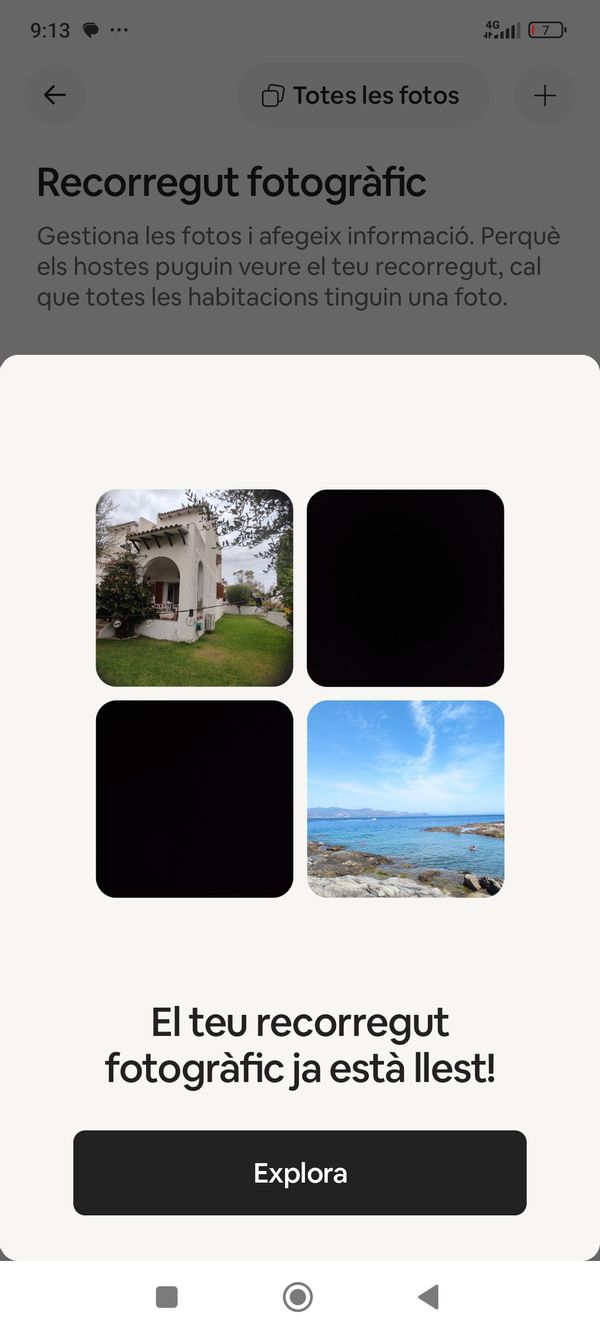Go back with the top arrow
Image resolution: width=600 pixels, height=1333 pixels.
tap(55, 95)
